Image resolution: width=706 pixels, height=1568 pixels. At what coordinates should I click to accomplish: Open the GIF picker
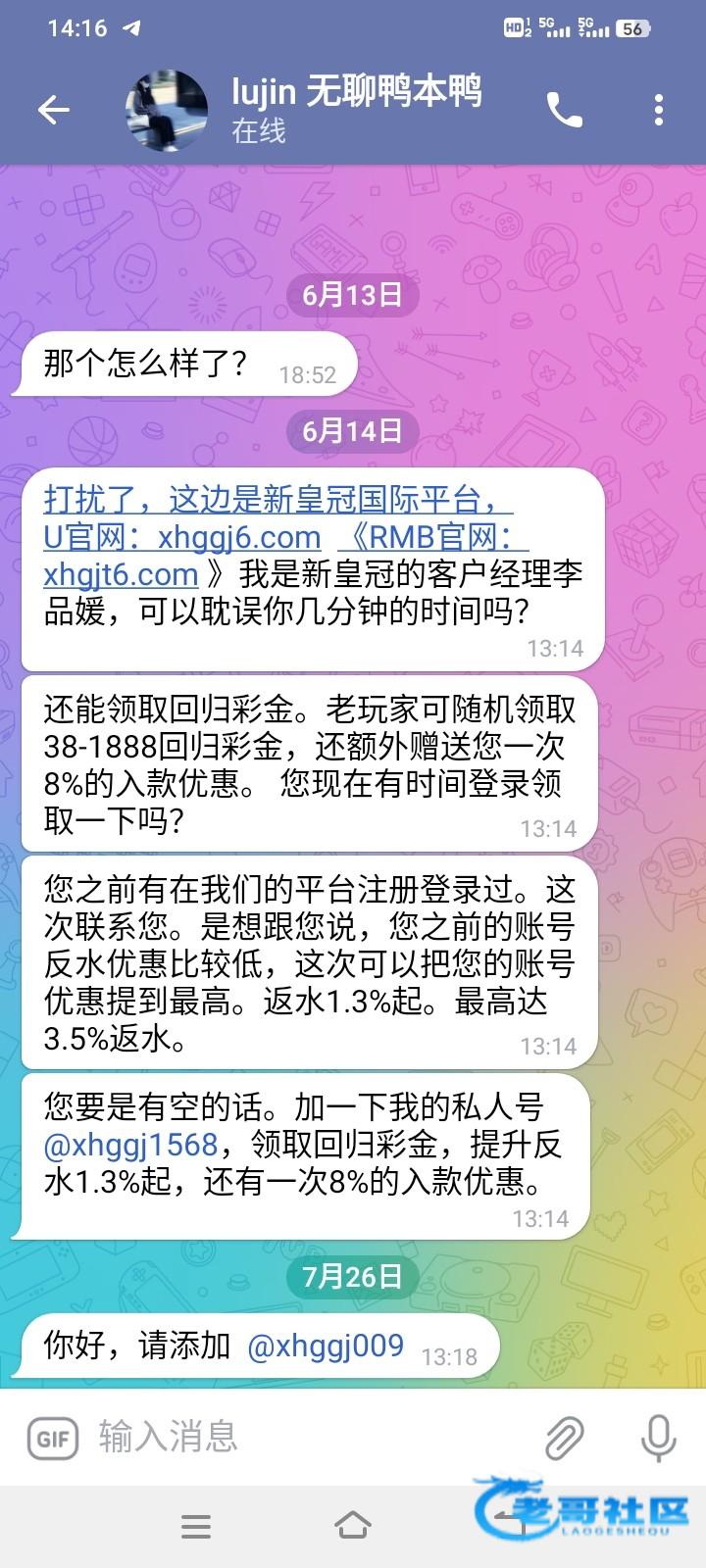tap(53, 1438)
